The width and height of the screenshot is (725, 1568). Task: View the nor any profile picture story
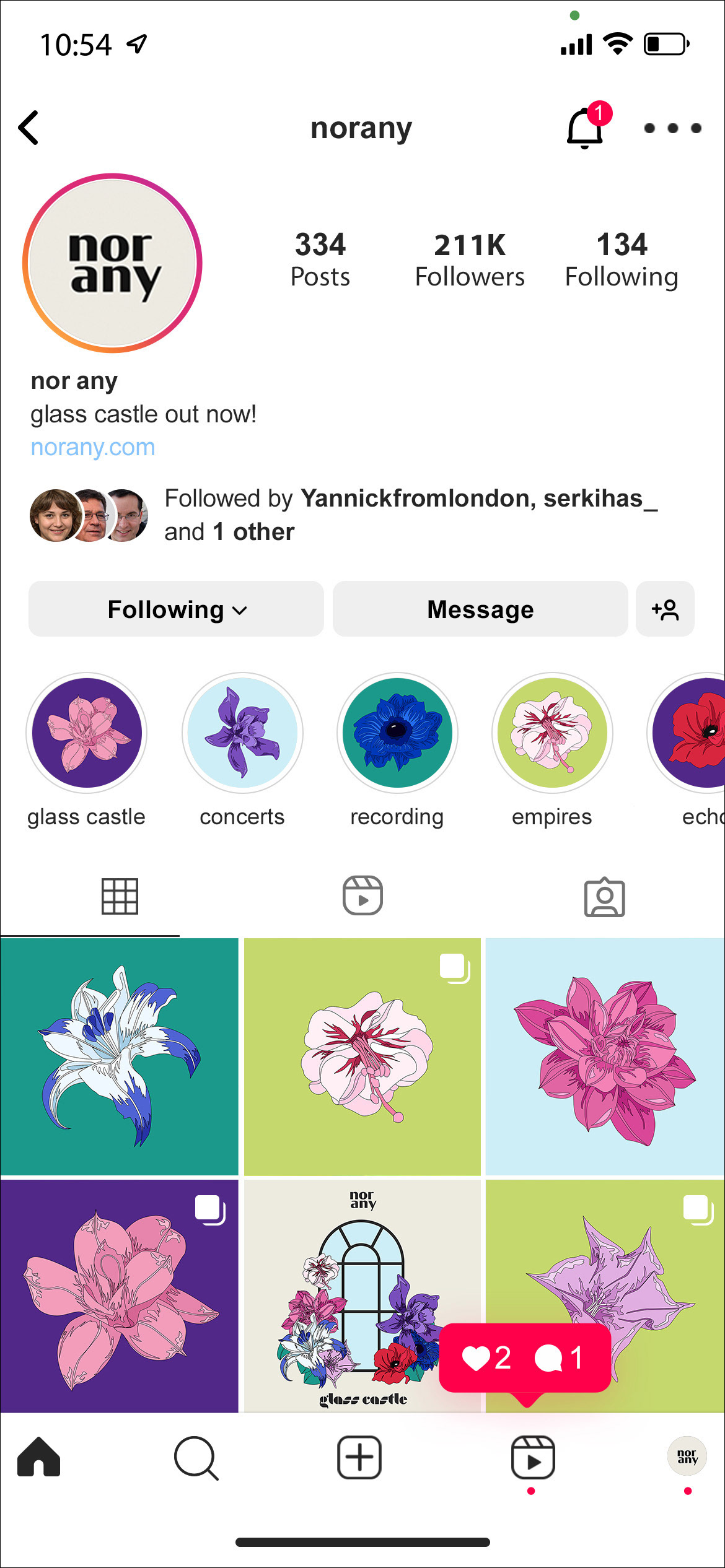click(112, 263)
